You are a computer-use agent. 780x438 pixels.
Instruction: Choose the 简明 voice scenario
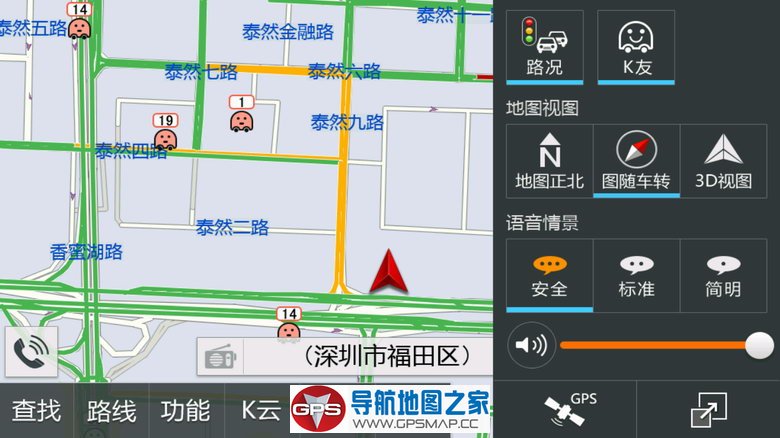tap(723, 275)
